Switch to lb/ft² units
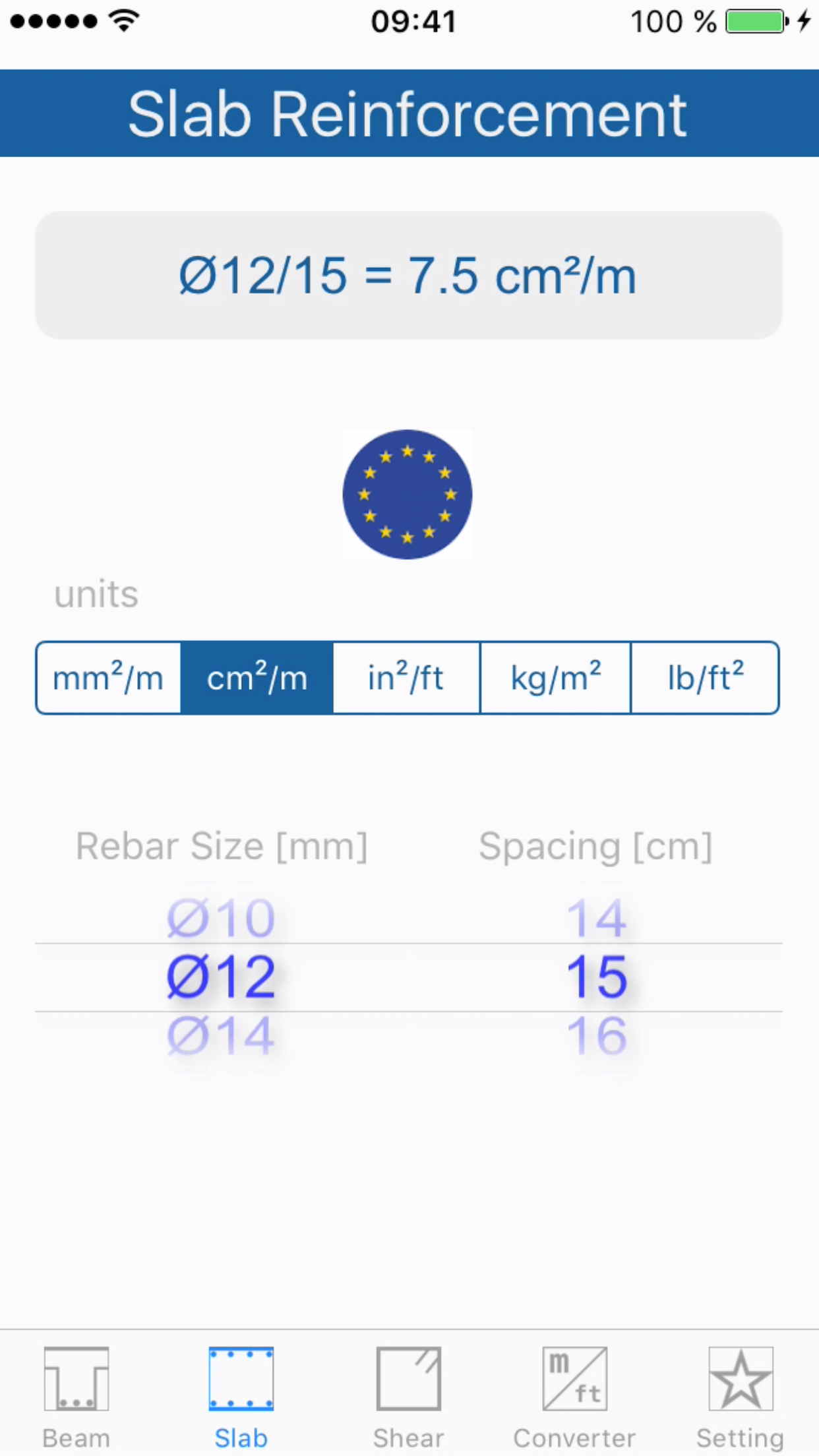This screenshot has width=819, height=1456. [x=705, y=678]
